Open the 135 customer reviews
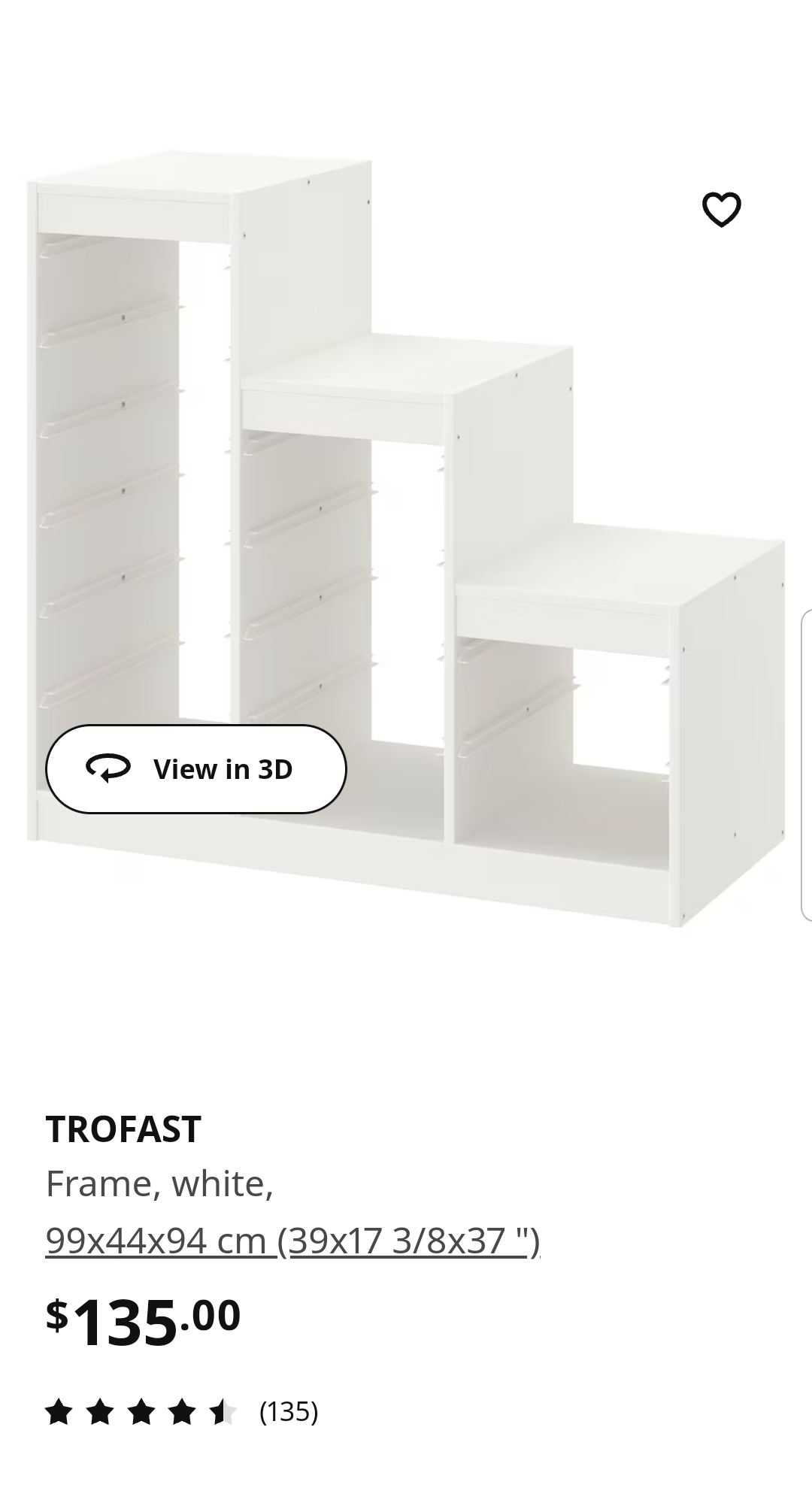Screen dimensions: 812x1509 pyautogui.click(x=182, y=1412)
